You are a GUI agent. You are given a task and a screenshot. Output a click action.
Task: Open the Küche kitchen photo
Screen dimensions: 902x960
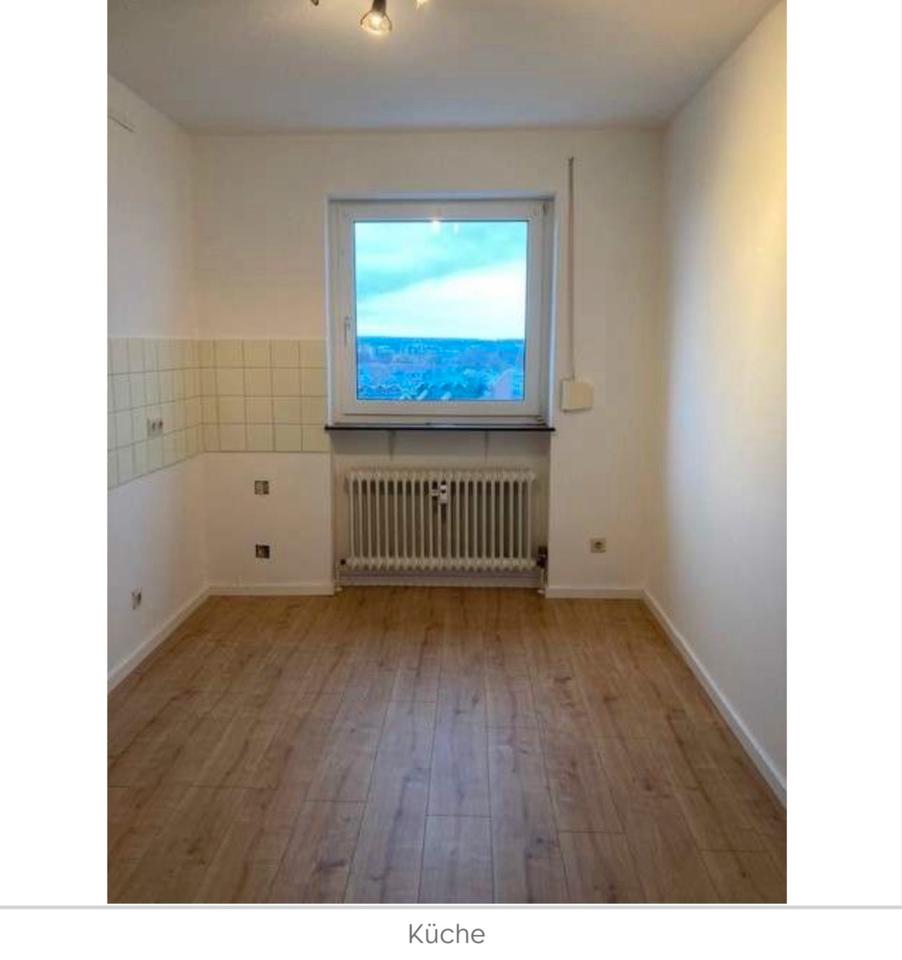point(446,450)
